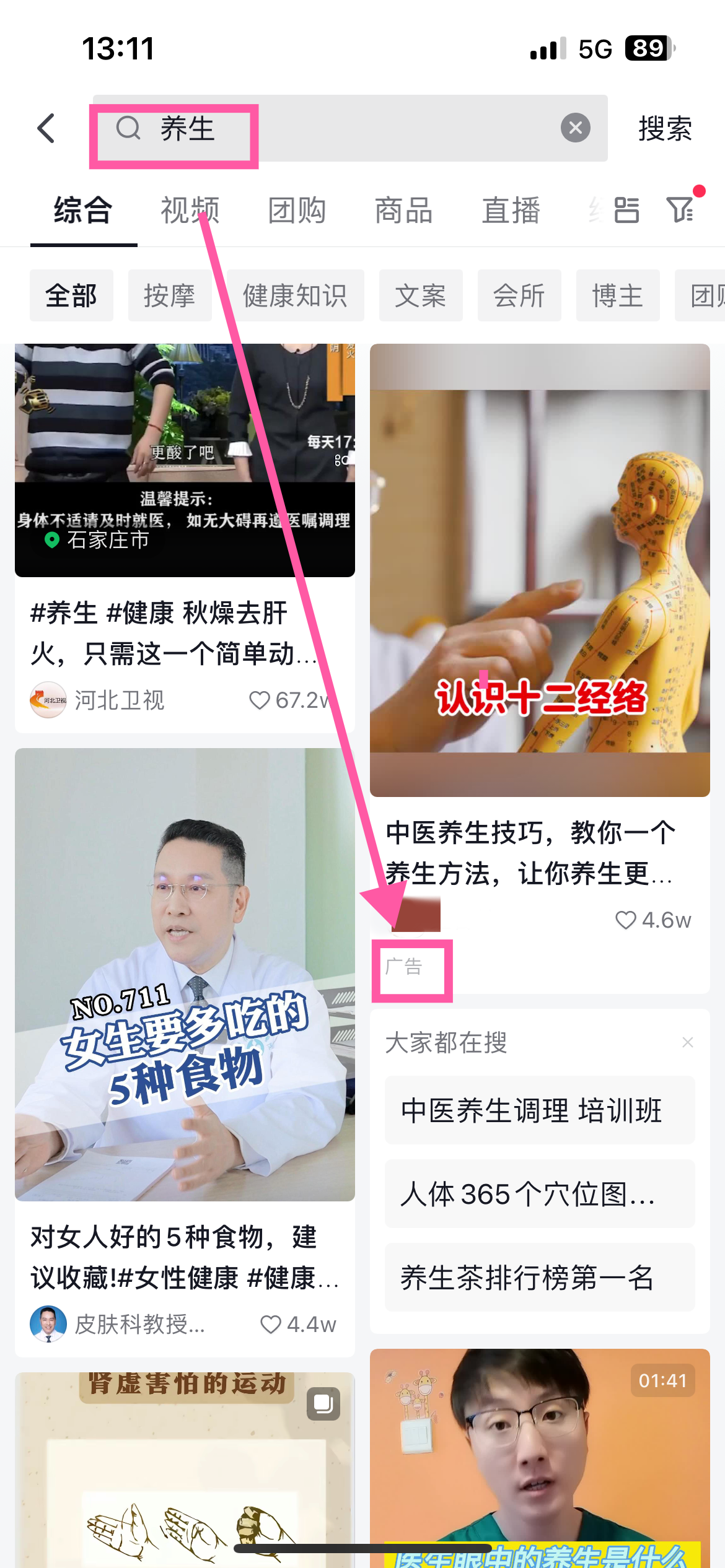Select the 健康知识 filter chip
Viewport: 725px width, 1568px height.
[x=295, y=295]
